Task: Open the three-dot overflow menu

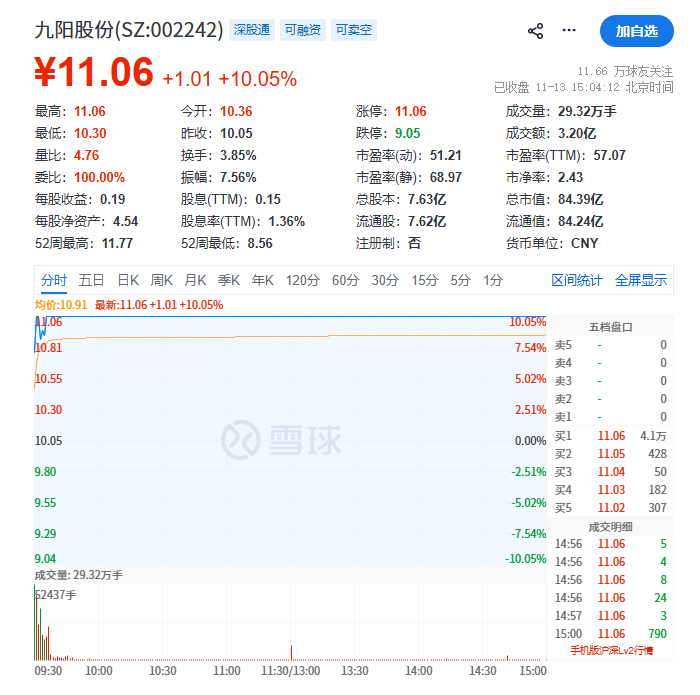Action: tap(569, 31)
